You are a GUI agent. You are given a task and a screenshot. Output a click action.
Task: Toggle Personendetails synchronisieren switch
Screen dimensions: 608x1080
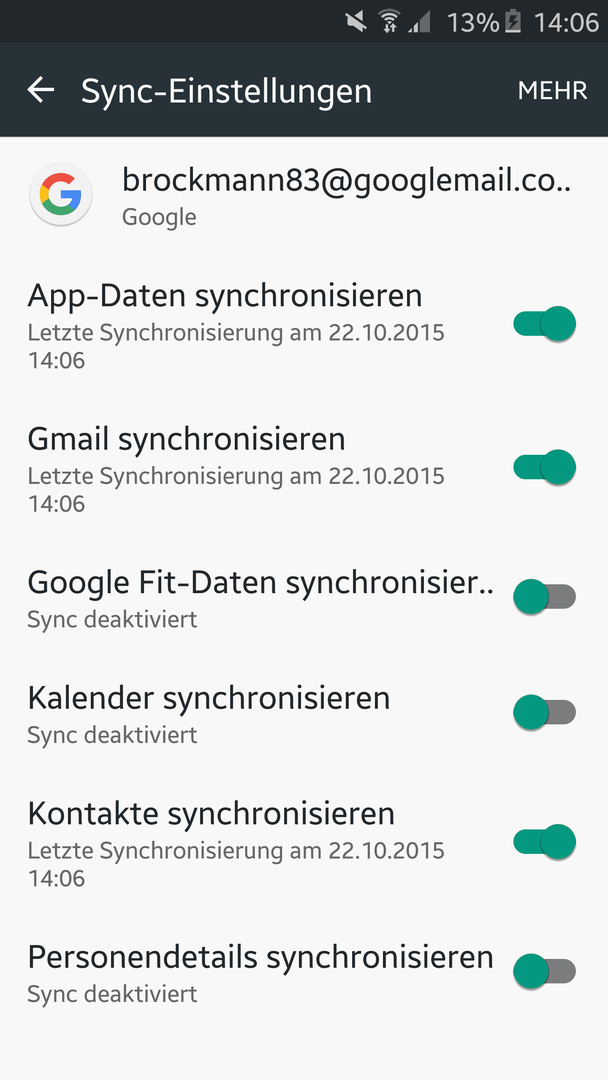pyautogui.click(x=545, y=971)
